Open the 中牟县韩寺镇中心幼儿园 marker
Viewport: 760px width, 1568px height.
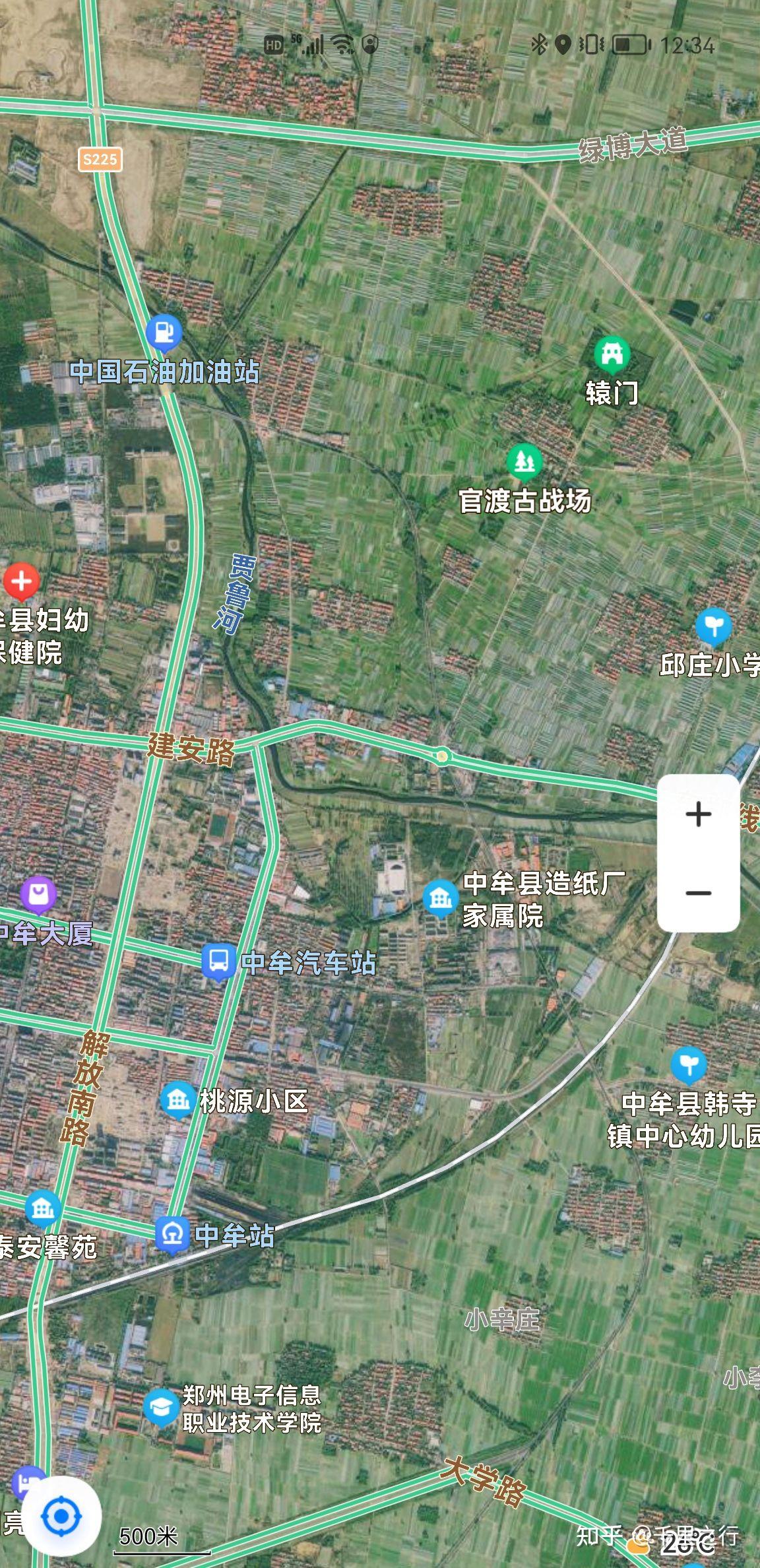click(689, 1066)
